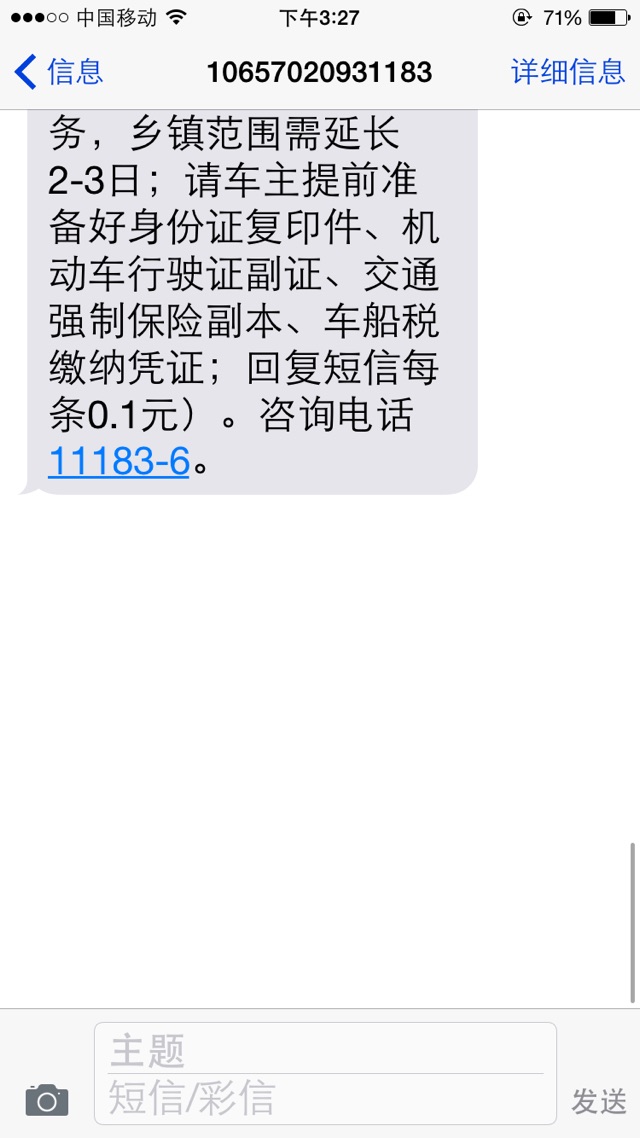The width and height of the screenshot is (640, 1138).
Task: Open the camera to attach a photo
Action: (x=47, y=1100)
